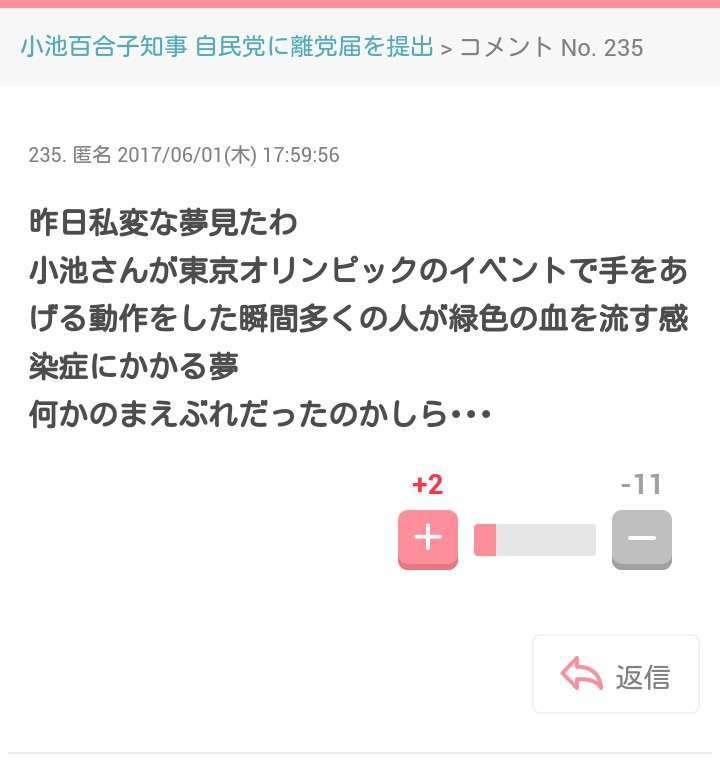Viewport: 720px width, 762px height.
Task: Click inside the comment text body
Action: click(350, 310)
